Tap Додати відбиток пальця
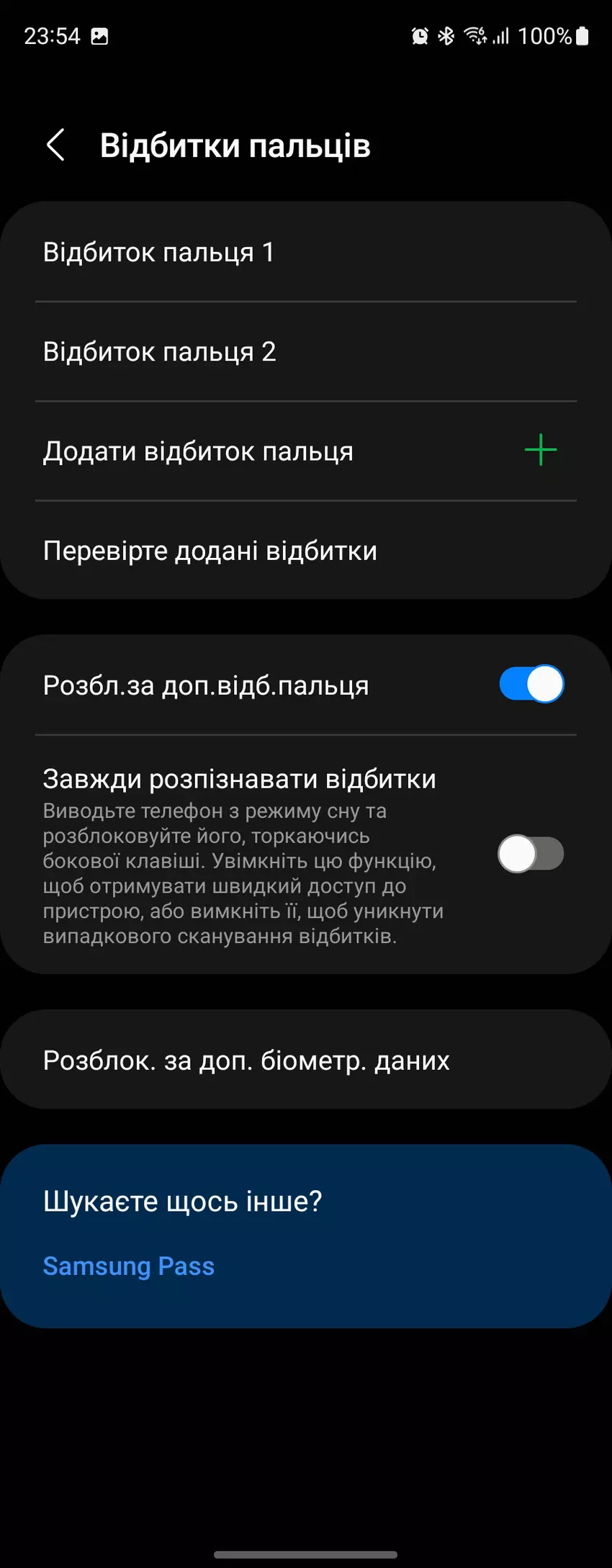This screenshot has width=612, height=1568. coord(305,451)
